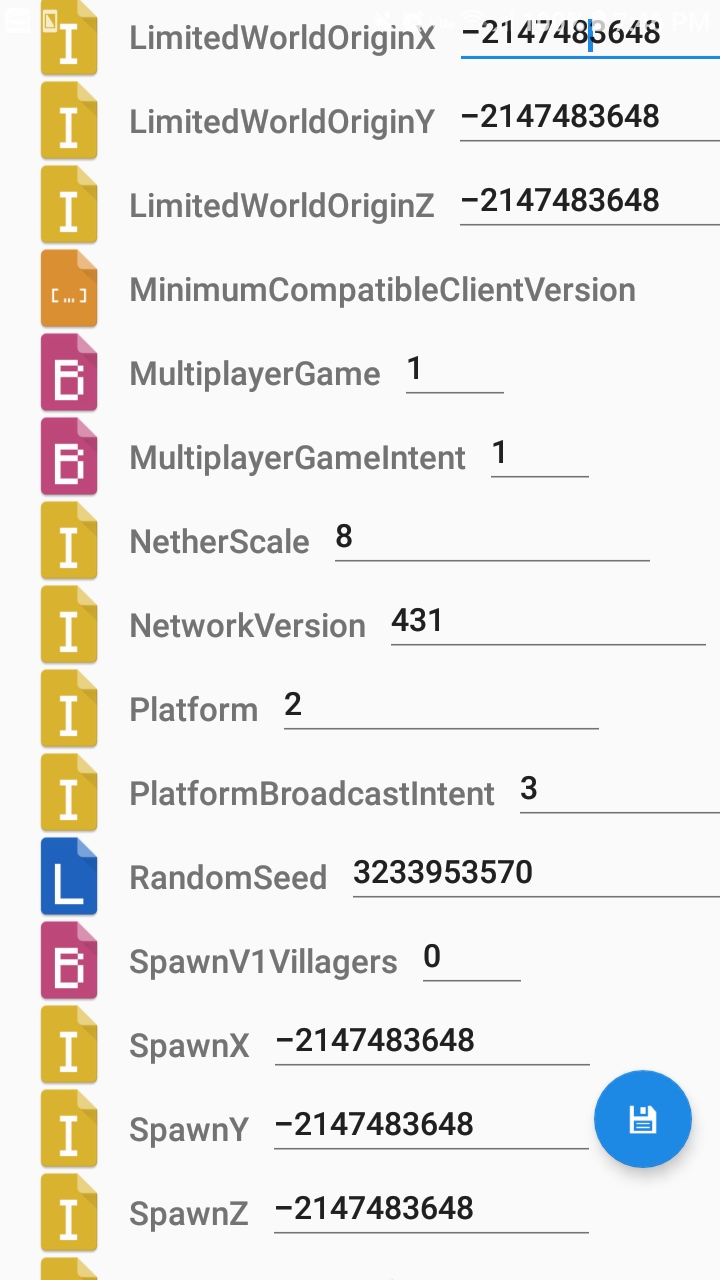Viewport: 720px width, 1280px height.
Task: Focus the Platform value field
Action: click(440, 707)
